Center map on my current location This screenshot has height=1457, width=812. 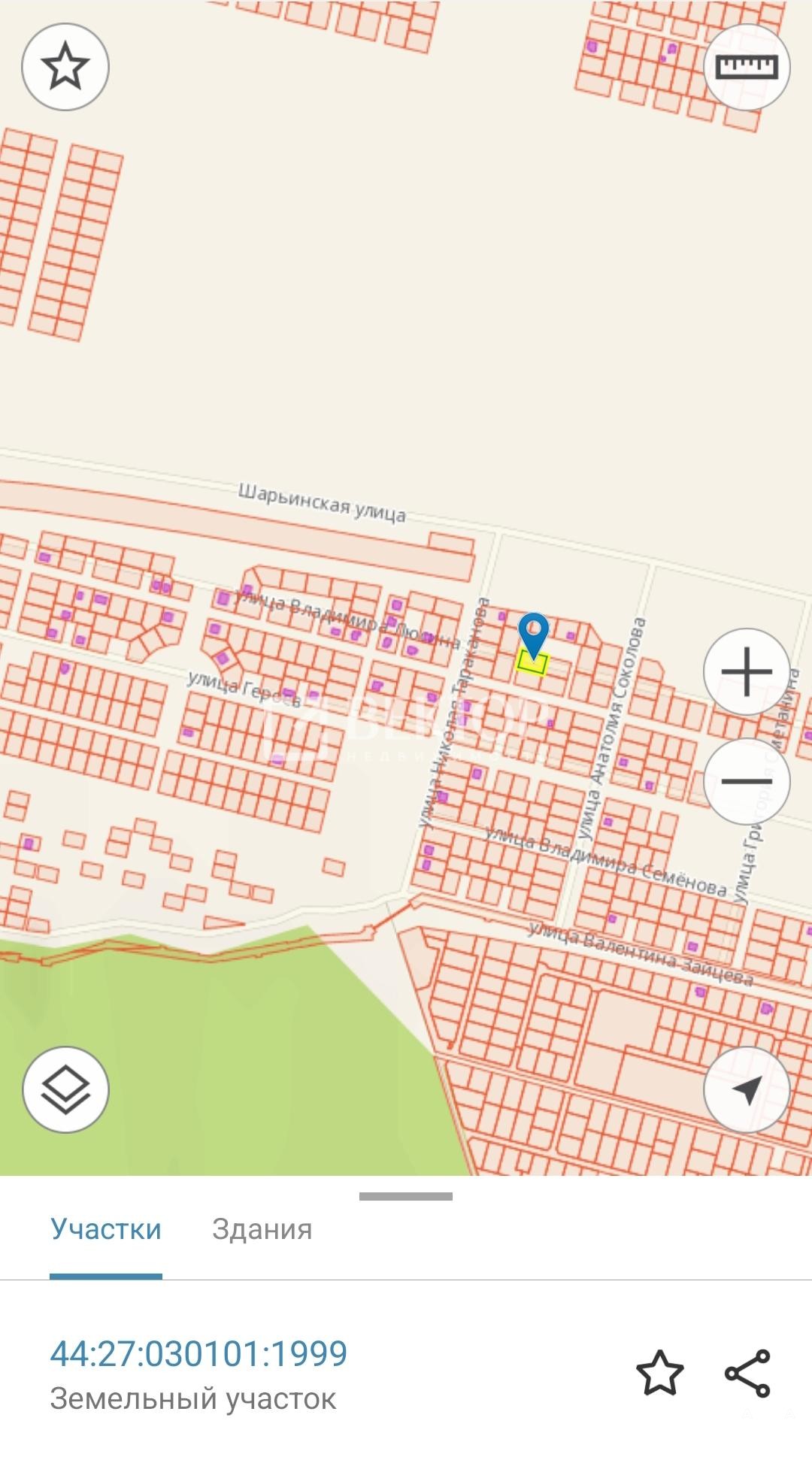pos(746,1089)
